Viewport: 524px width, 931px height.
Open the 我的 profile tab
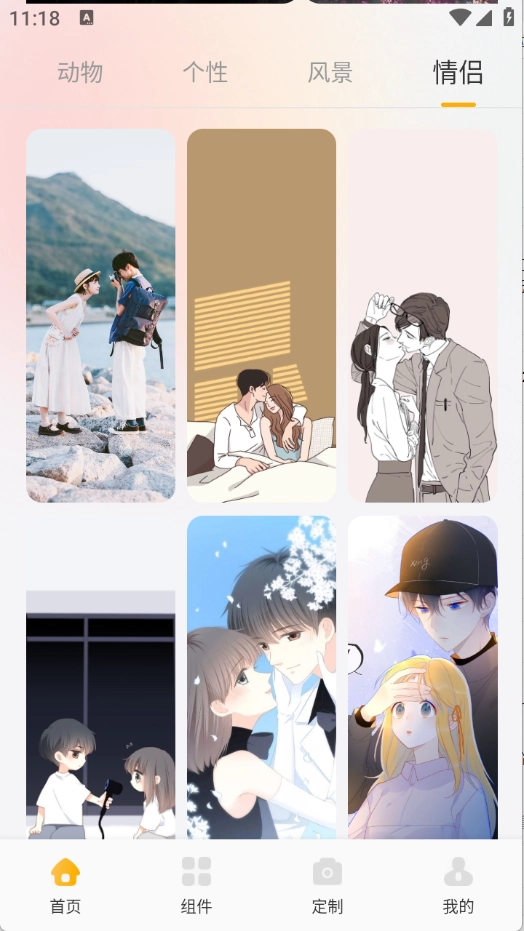pyautogui.click(x=458, y=885)
